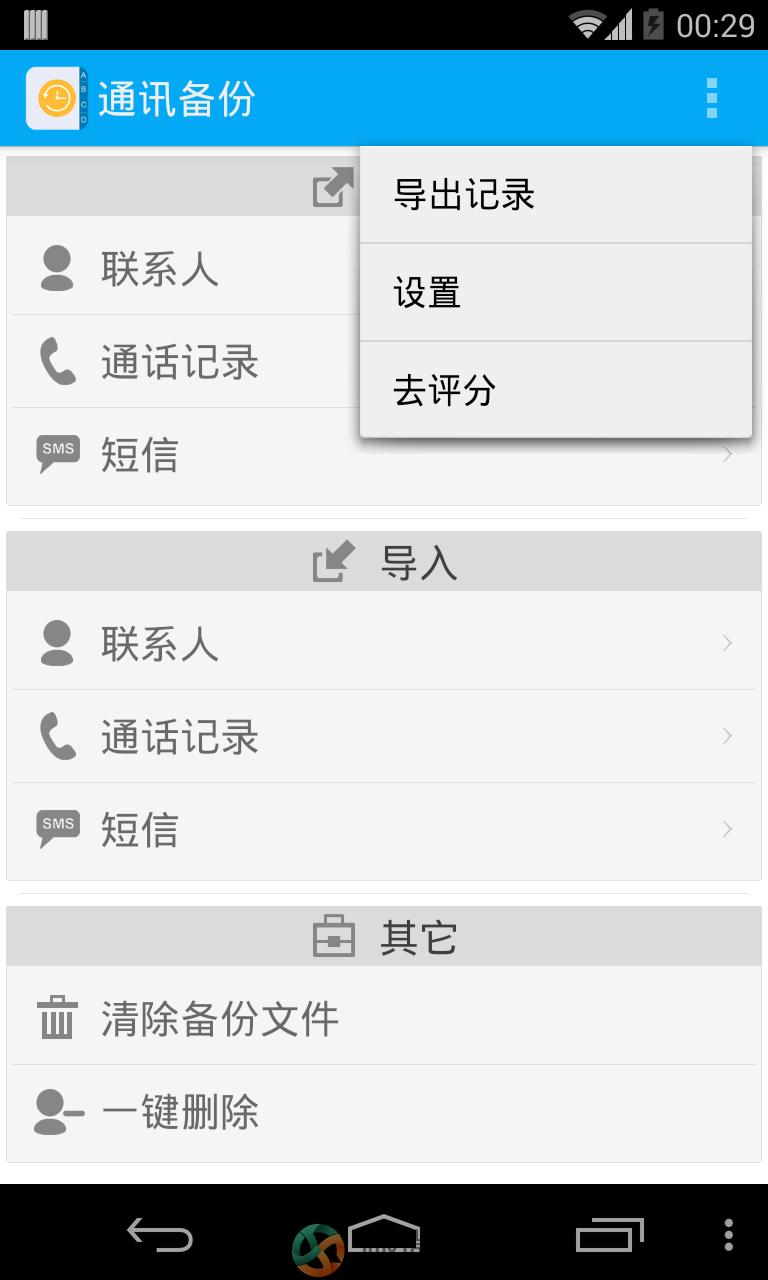
Task: Open 短信 under the 导入 section
Action: pos(384,830)
